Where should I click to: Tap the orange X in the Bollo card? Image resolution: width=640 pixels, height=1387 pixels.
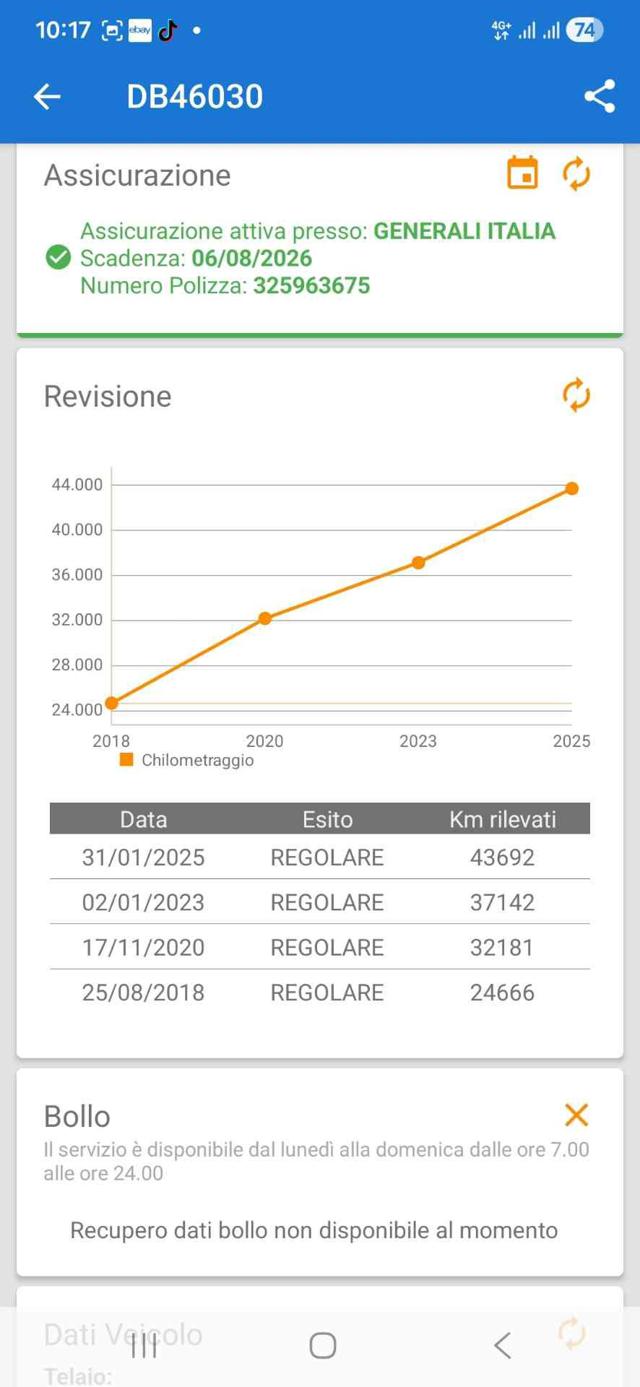[576, 1114]
